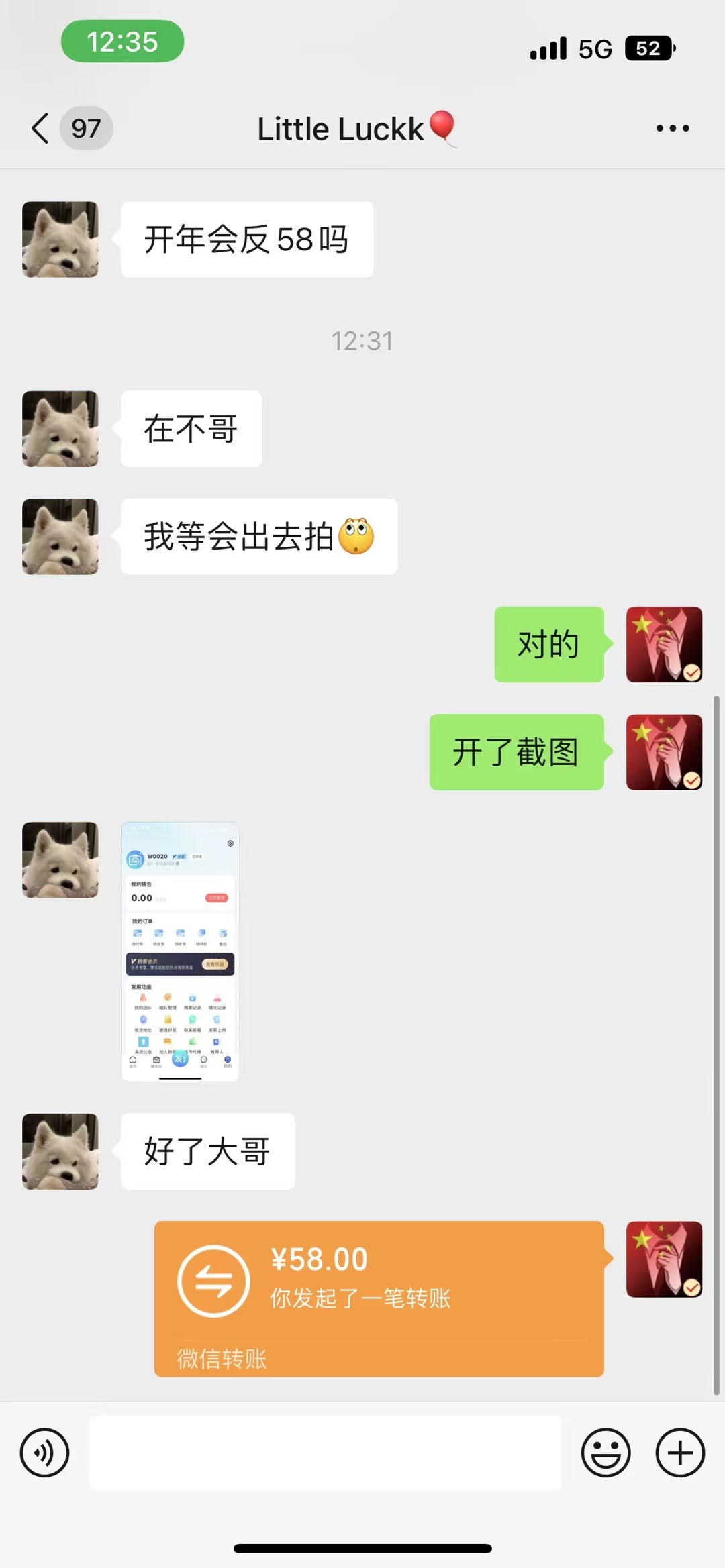The width and height of the screenshot is (725, 1568).
Task: Tap the message text field
Action: [325, 1453]
